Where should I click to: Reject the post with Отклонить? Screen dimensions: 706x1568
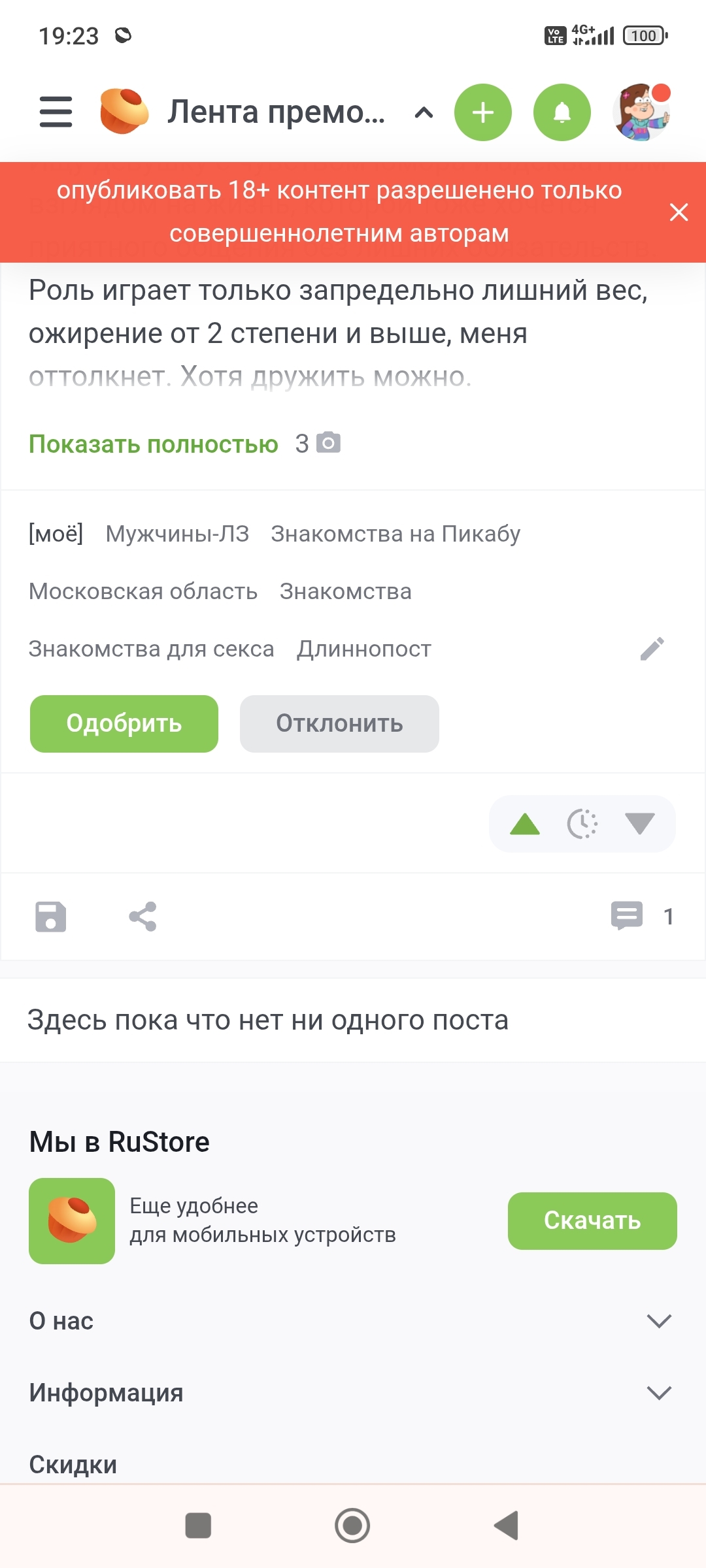coord(339,723)
